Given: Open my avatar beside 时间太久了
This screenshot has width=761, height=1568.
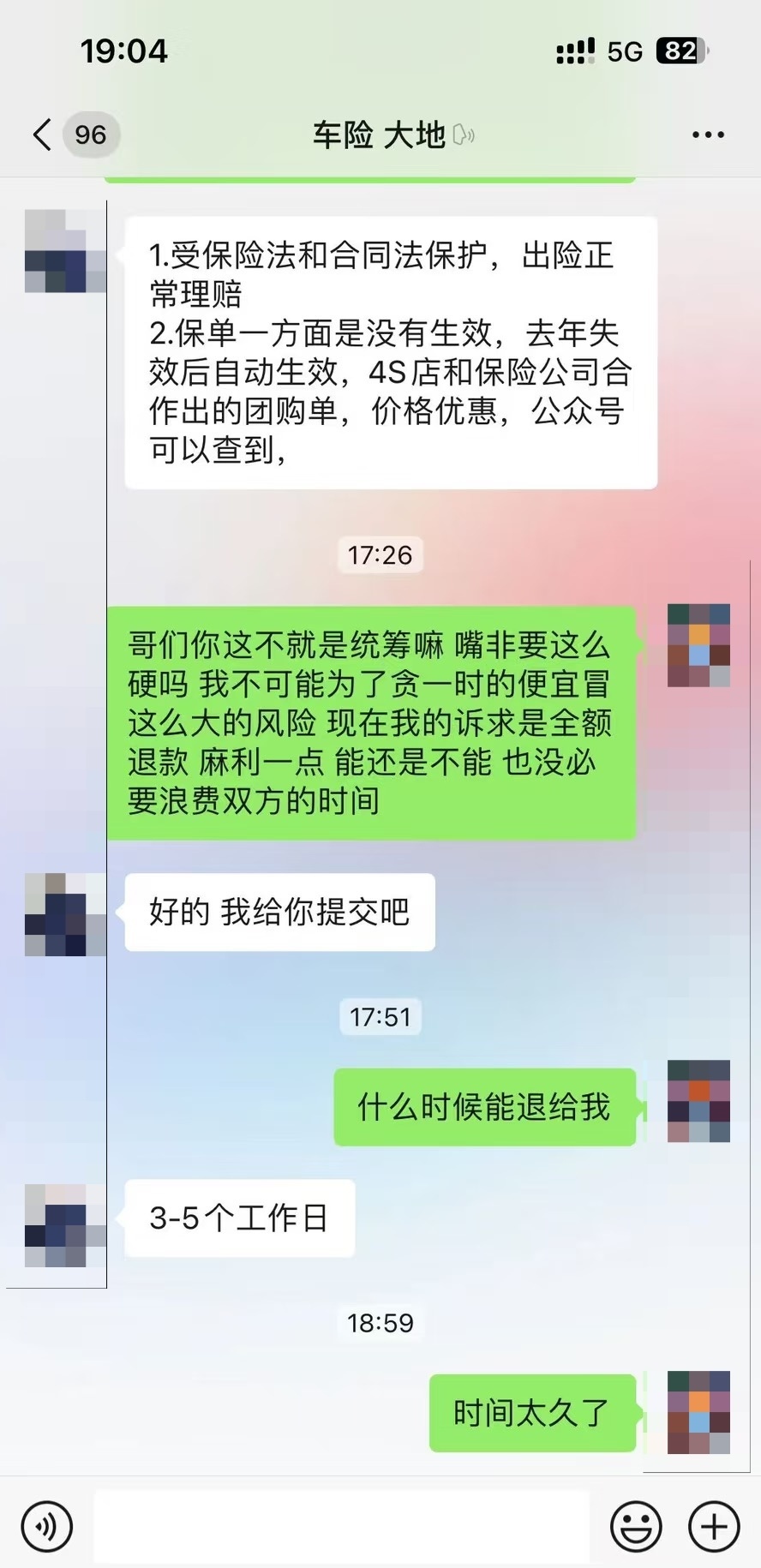Looking at the screenshot, I should point(698,1412).
